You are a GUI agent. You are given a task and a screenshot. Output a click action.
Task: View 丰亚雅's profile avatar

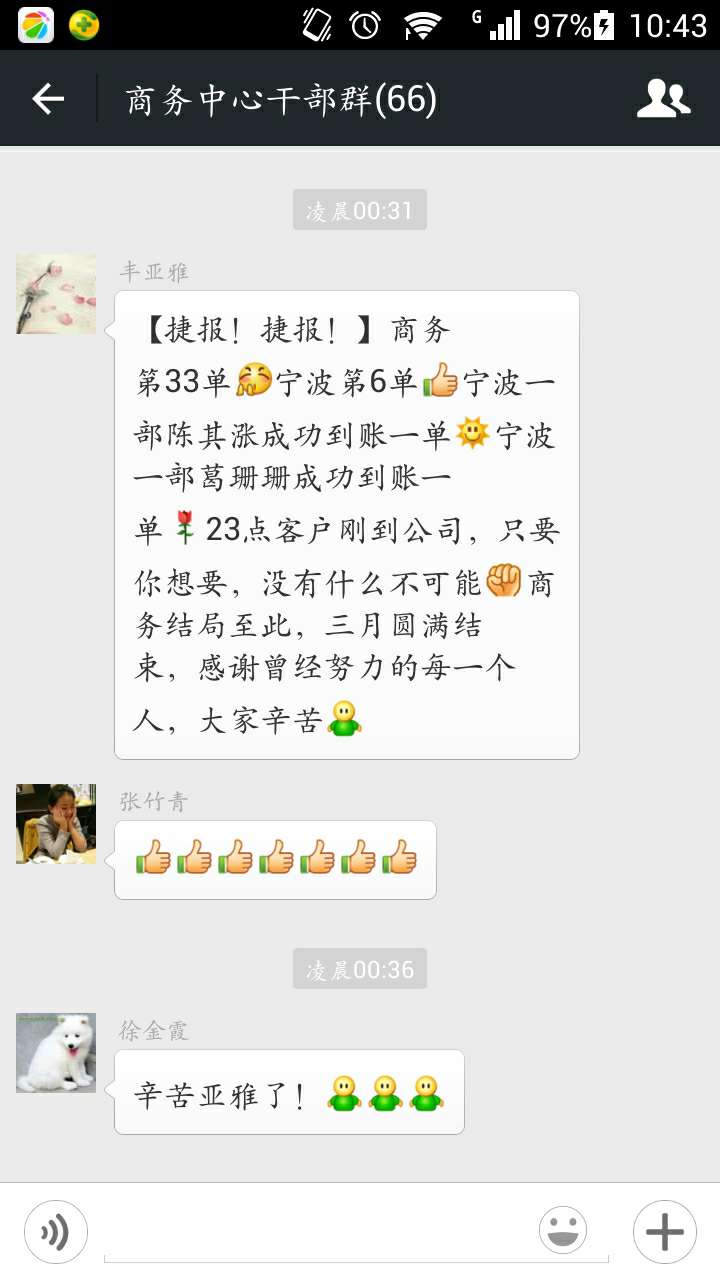[56, 294]
